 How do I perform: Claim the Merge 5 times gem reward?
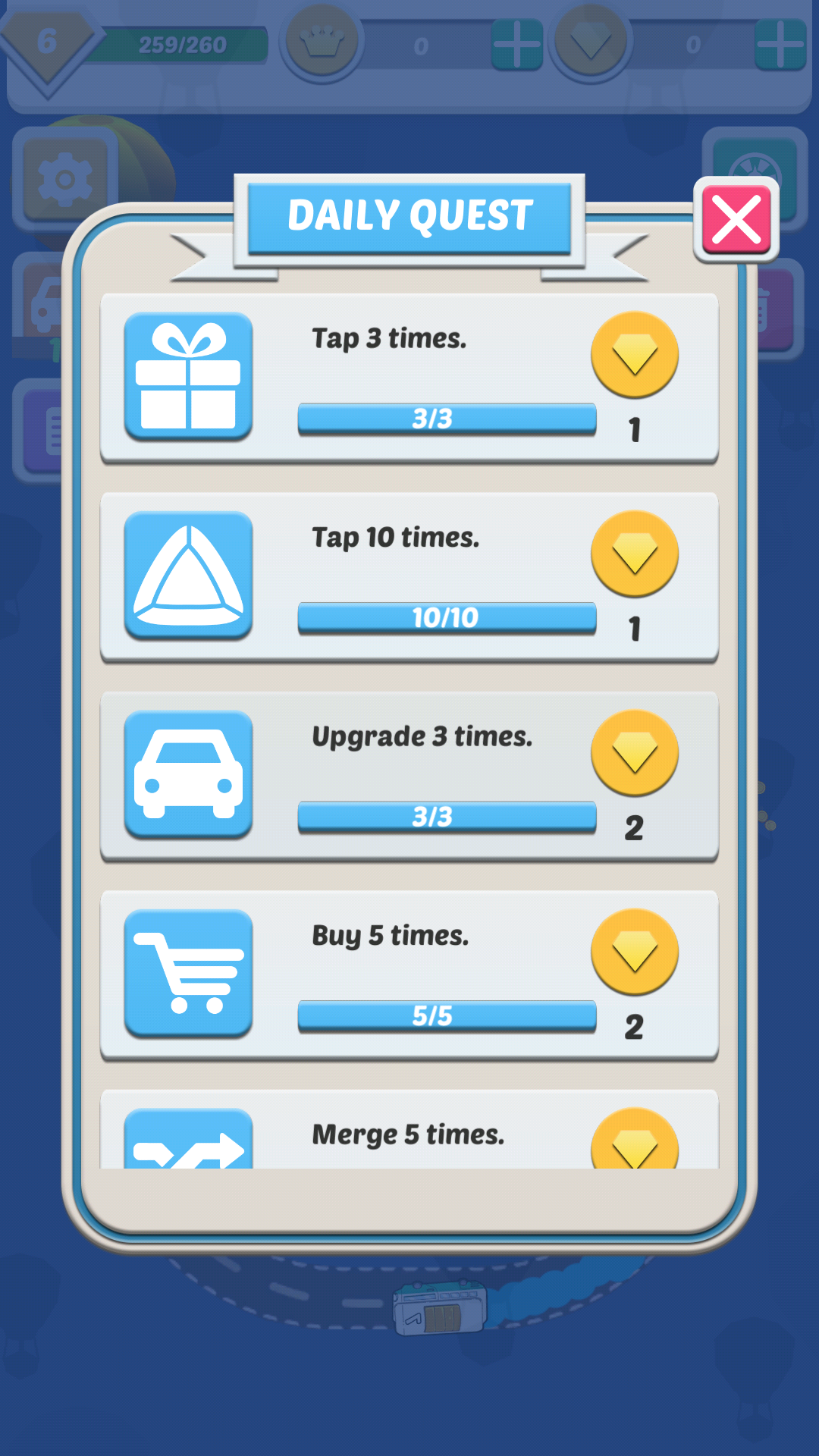[x=635, y=1138]
